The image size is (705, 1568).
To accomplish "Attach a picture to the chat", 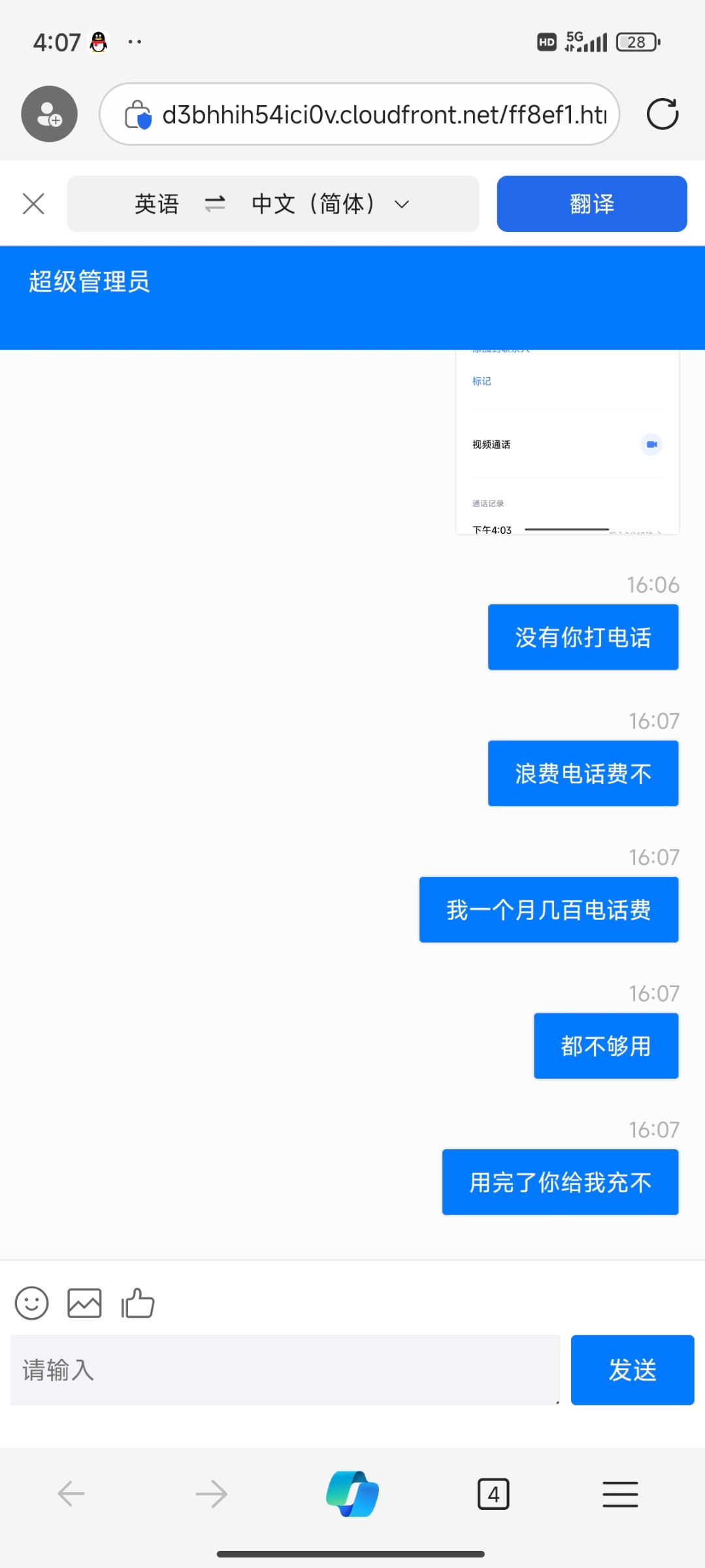I will (85, 1303).
